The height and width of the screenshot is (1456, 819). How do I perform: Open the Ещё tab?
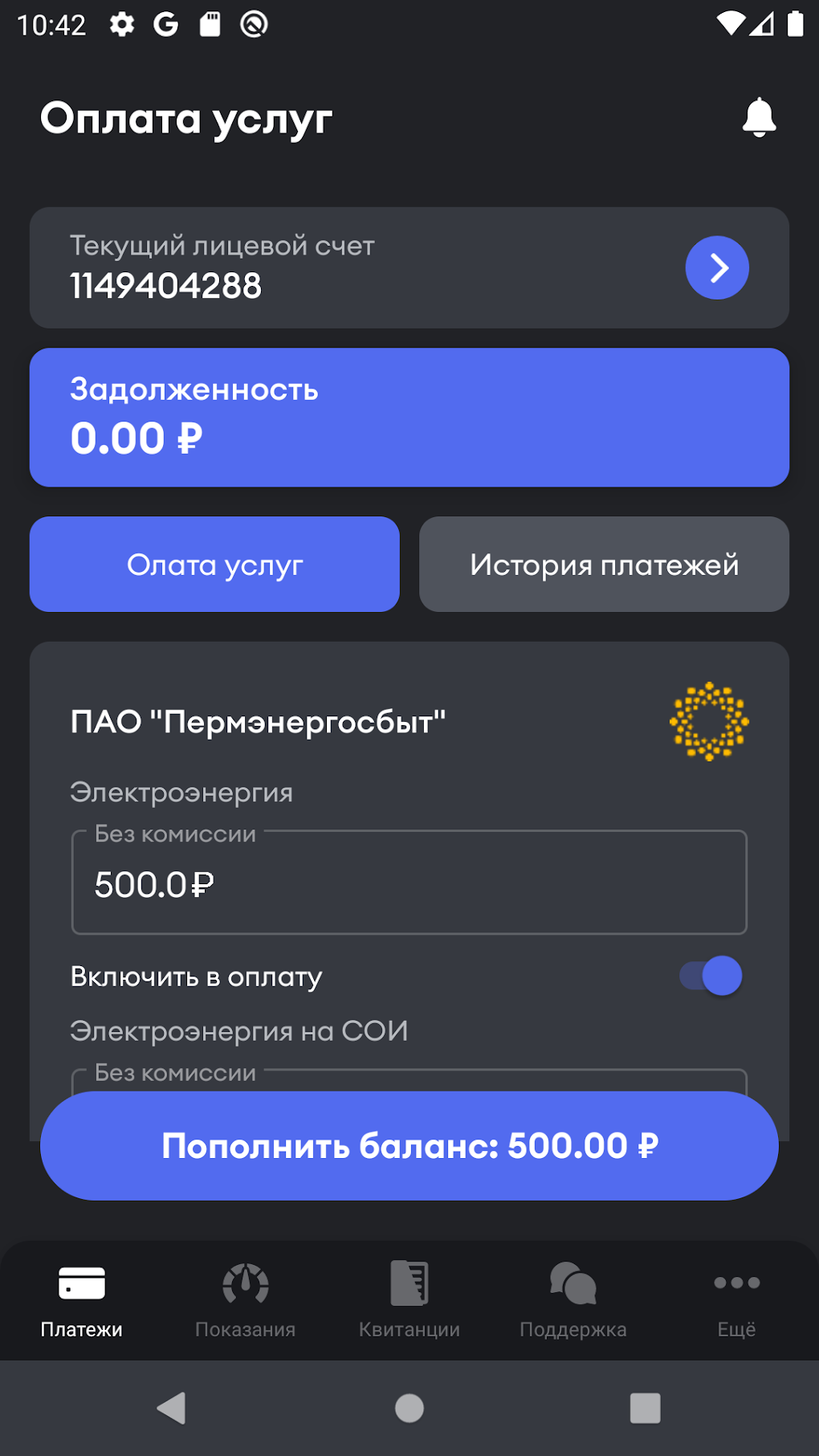tap(737, 1299)
